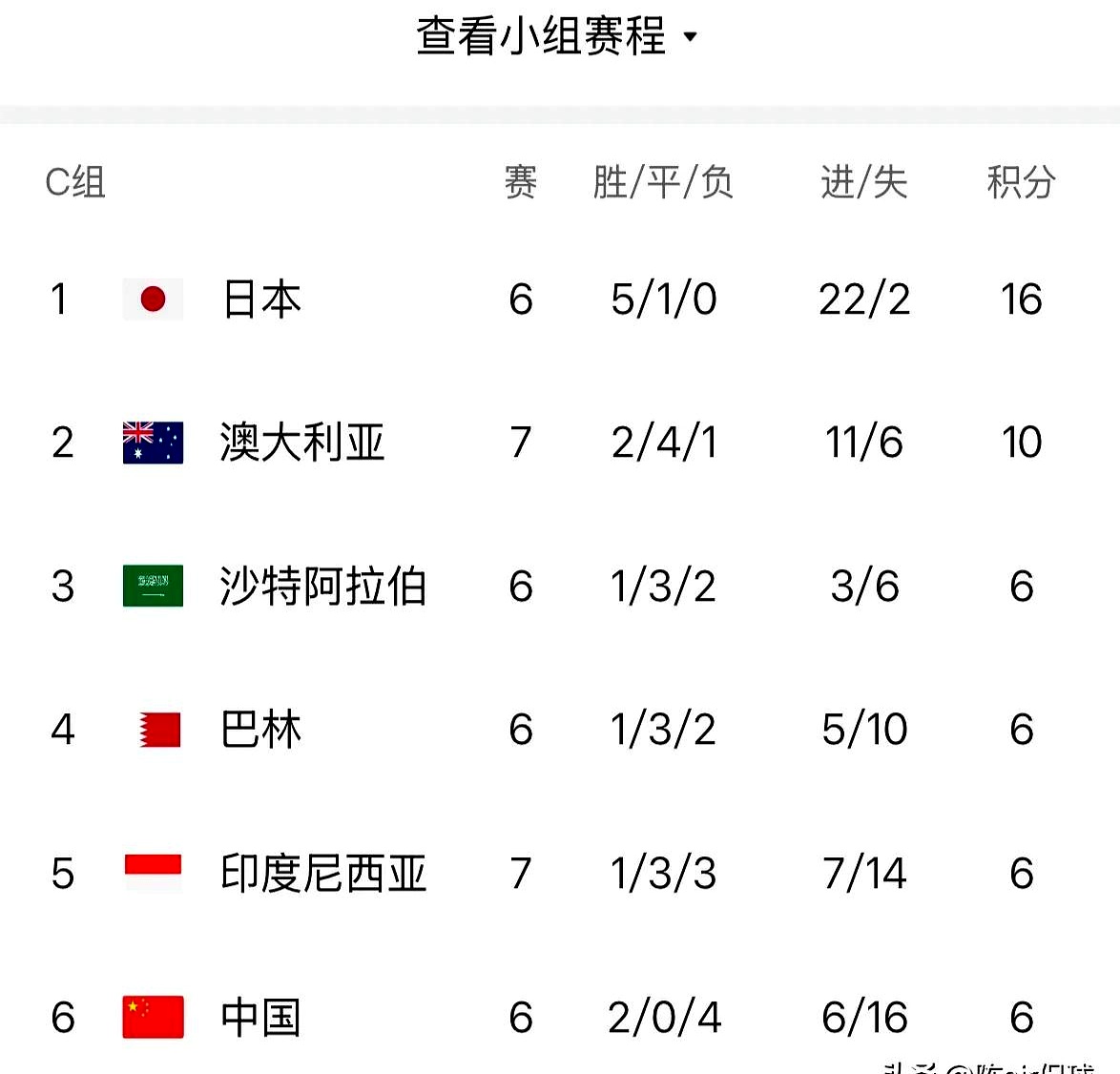
Task: Open the 日本 team row
Action: click(x=261, y=299)
